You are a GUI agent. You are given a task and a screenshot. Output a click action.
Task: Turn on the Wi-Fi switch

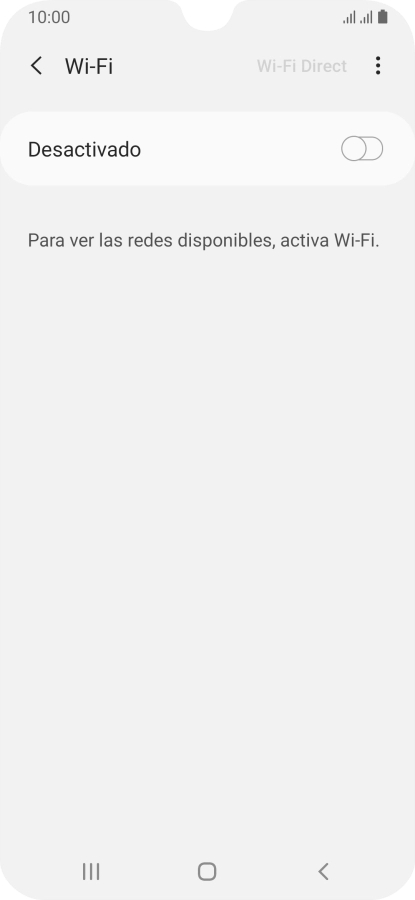pos(362,149)
